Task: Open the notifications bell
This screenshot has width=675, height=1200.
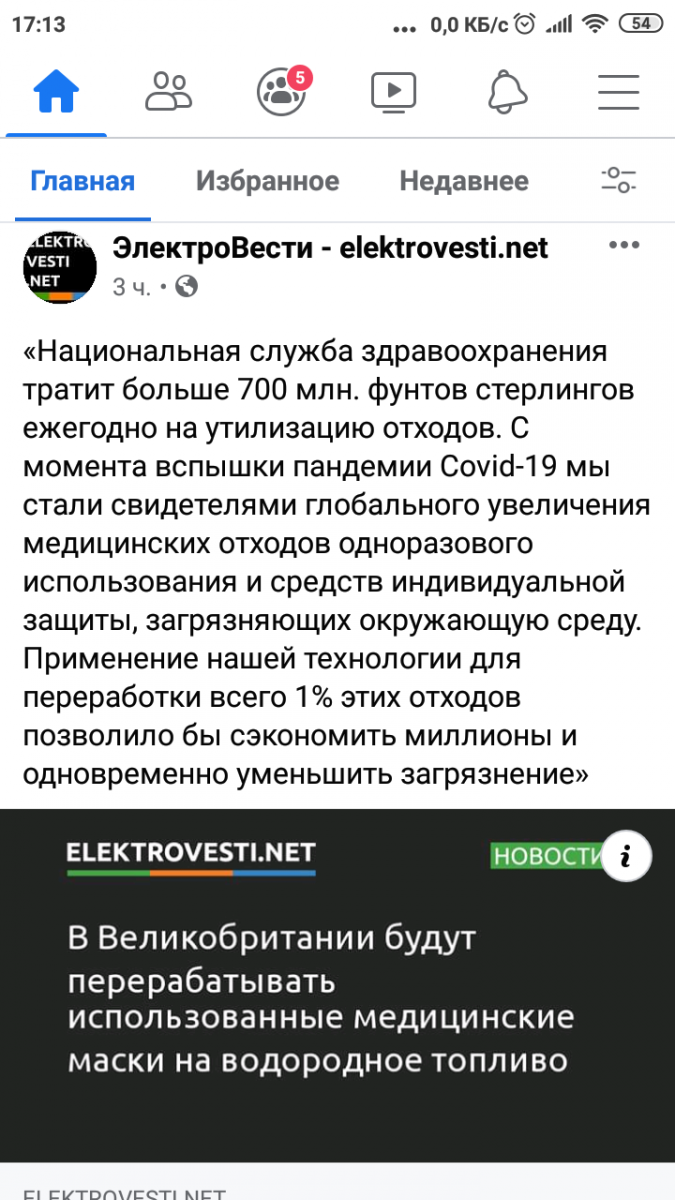Action: tap(507, 92)
